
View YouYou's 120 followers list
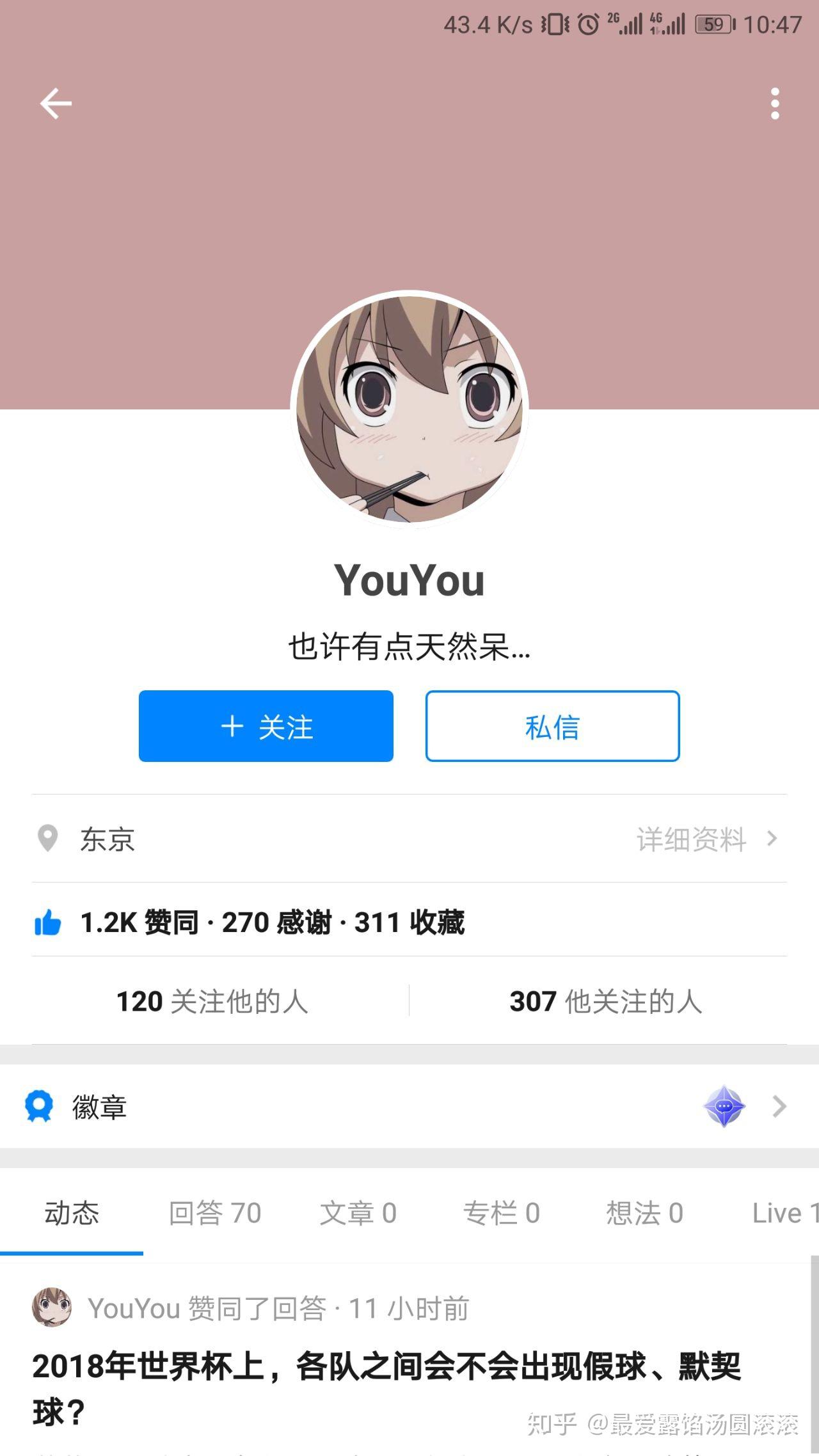214,1002
